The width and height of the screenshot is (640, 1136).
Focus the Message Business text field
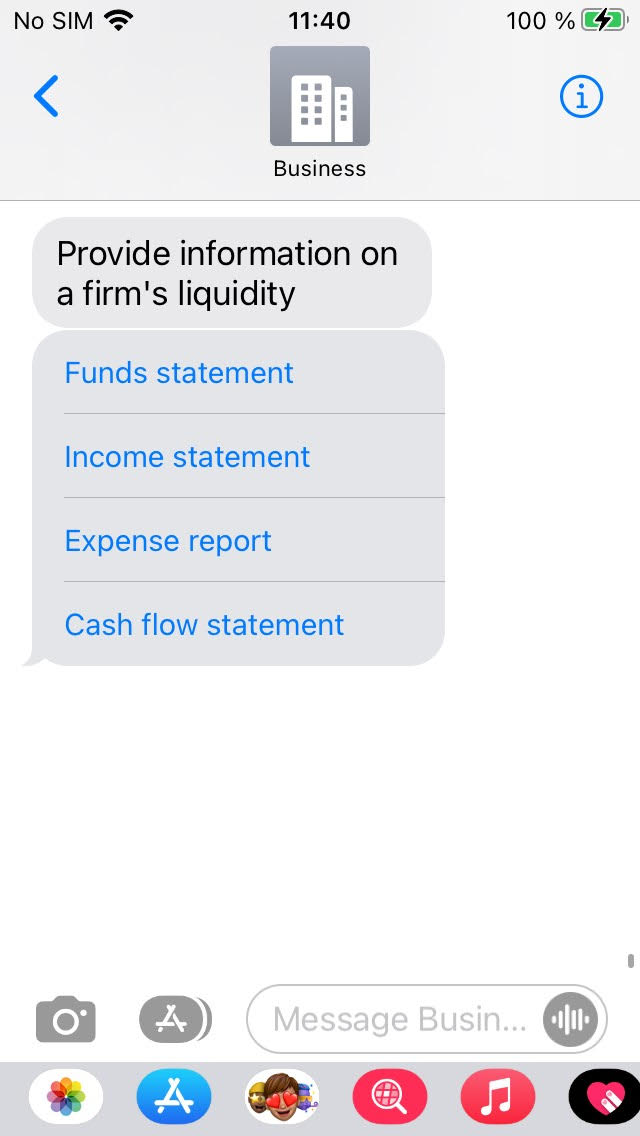pos(398,1020)
